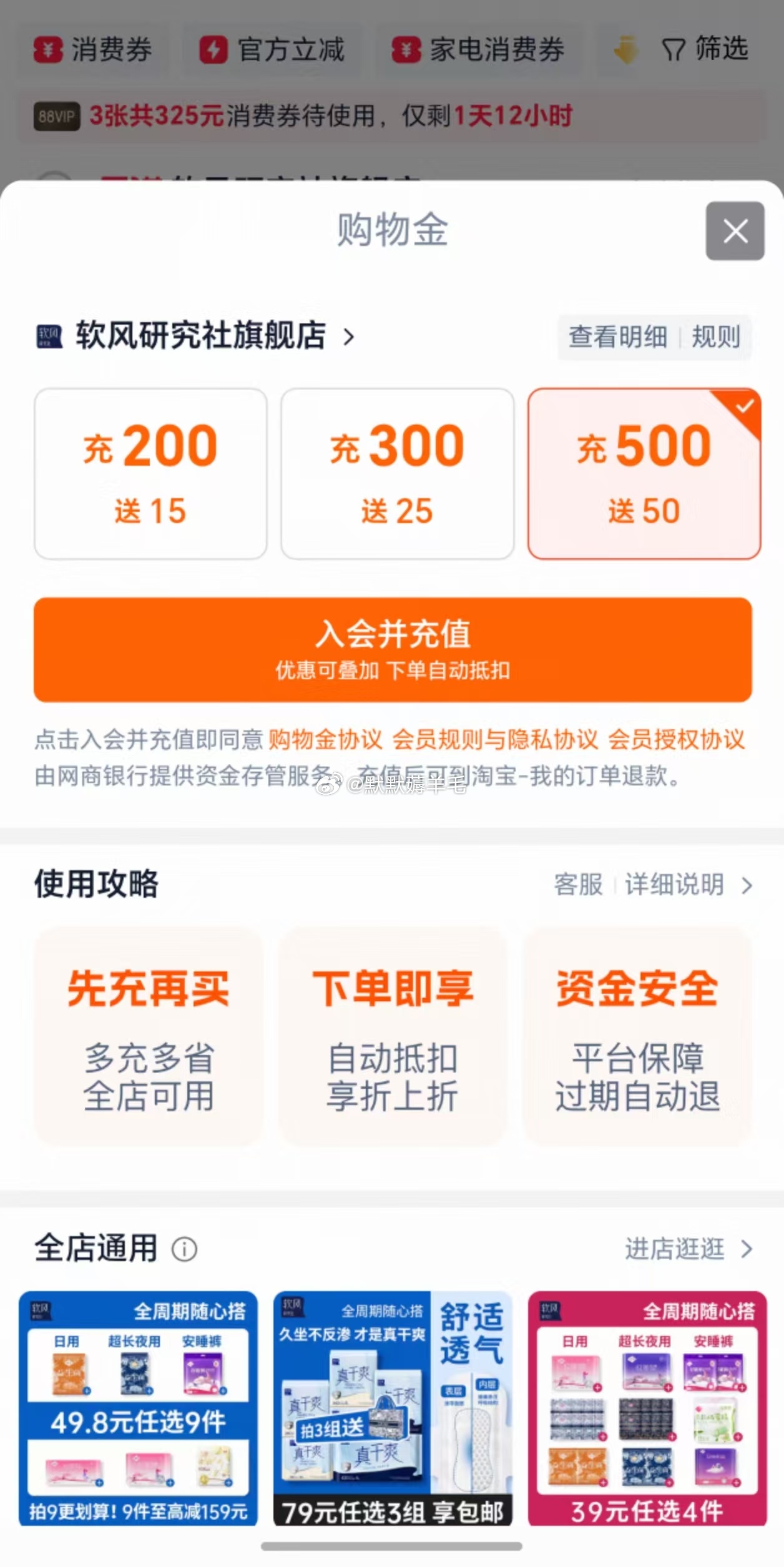
Task: Contact 客服 customer service
Action: click(578, 885)
